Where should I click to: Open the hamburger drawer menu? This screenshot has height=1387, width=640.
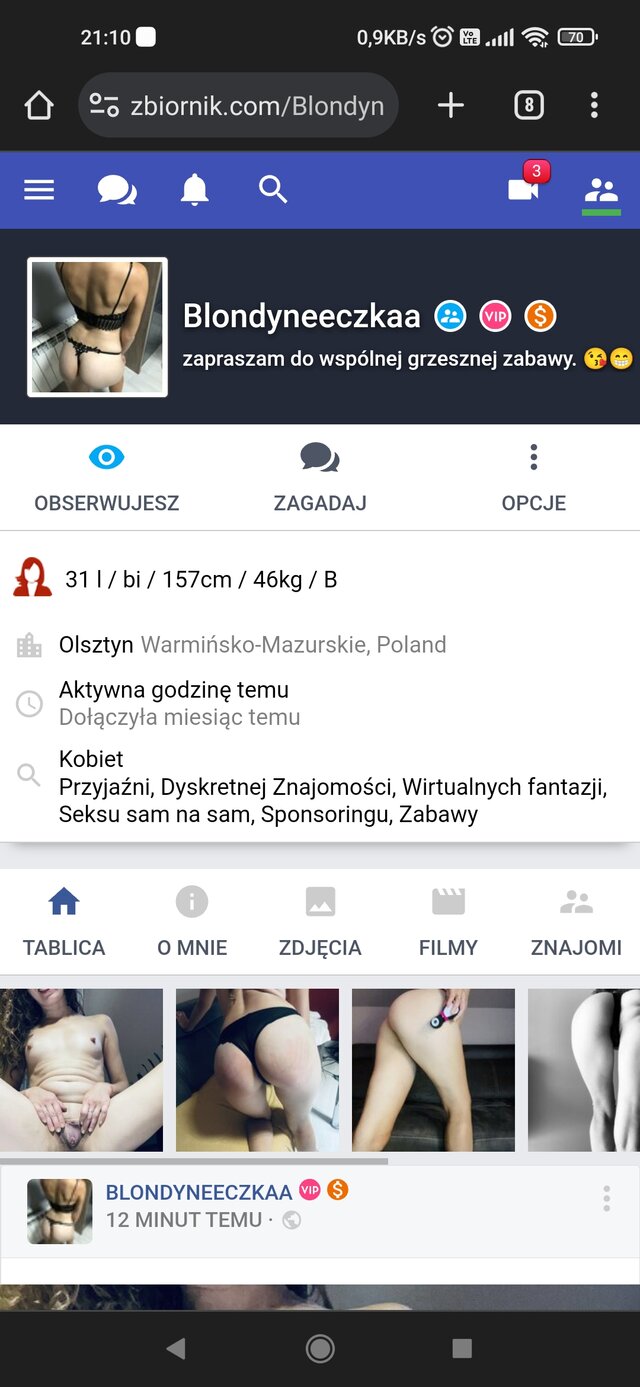(39, 189)
